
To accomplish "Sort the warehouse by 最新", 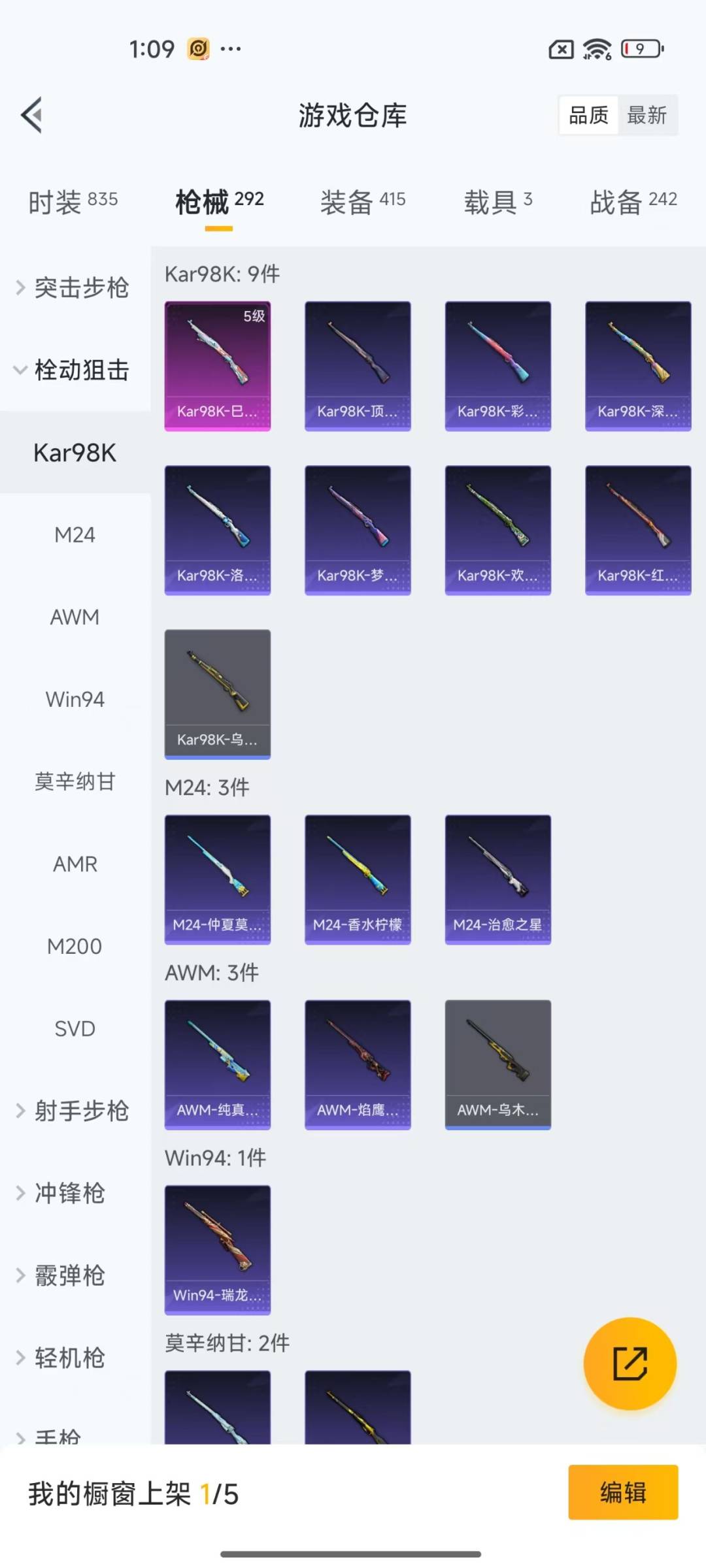I will [x=647, y=115].
